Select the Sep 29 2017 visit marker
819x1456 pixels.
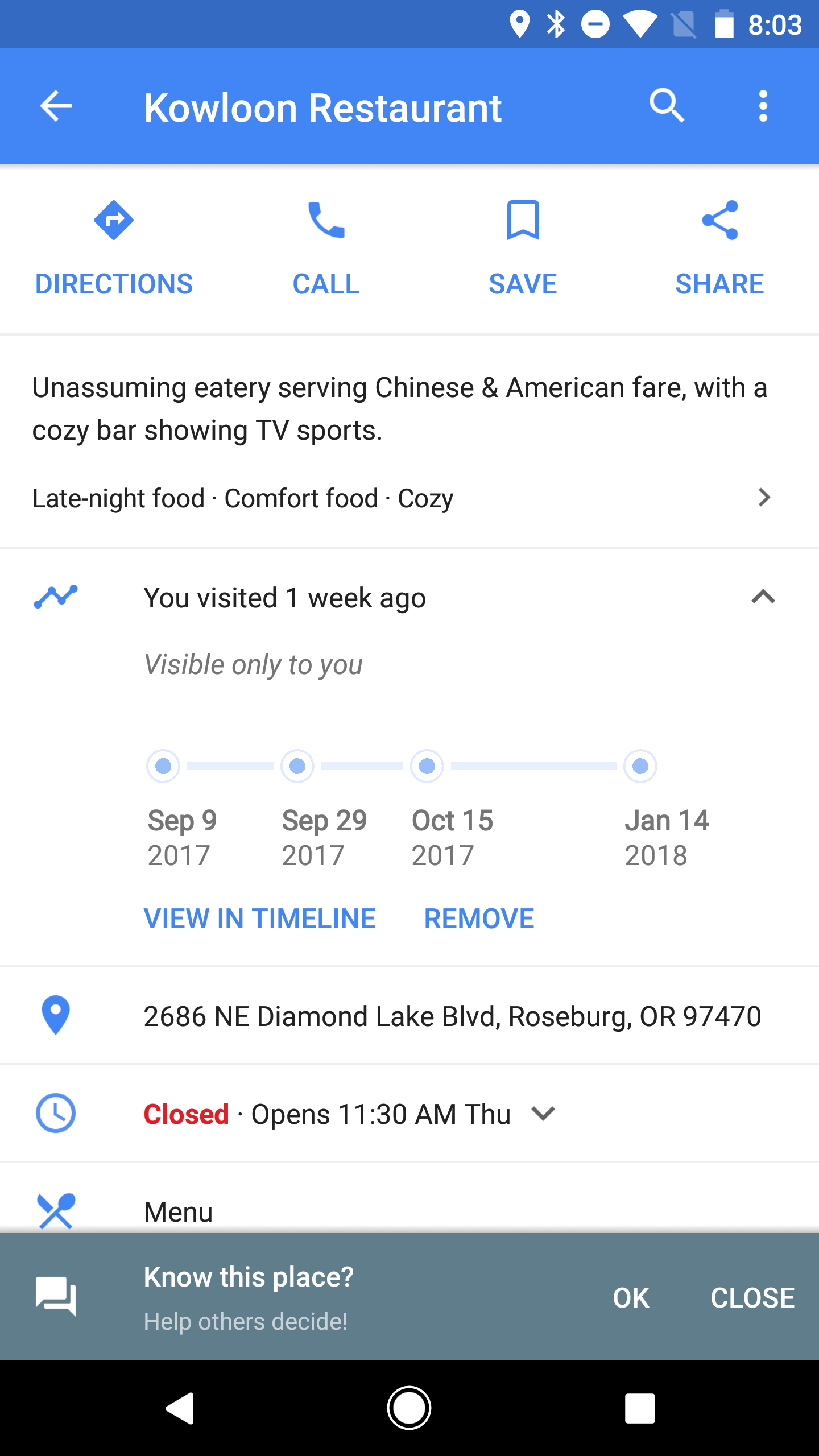click(x=297, y=766)
